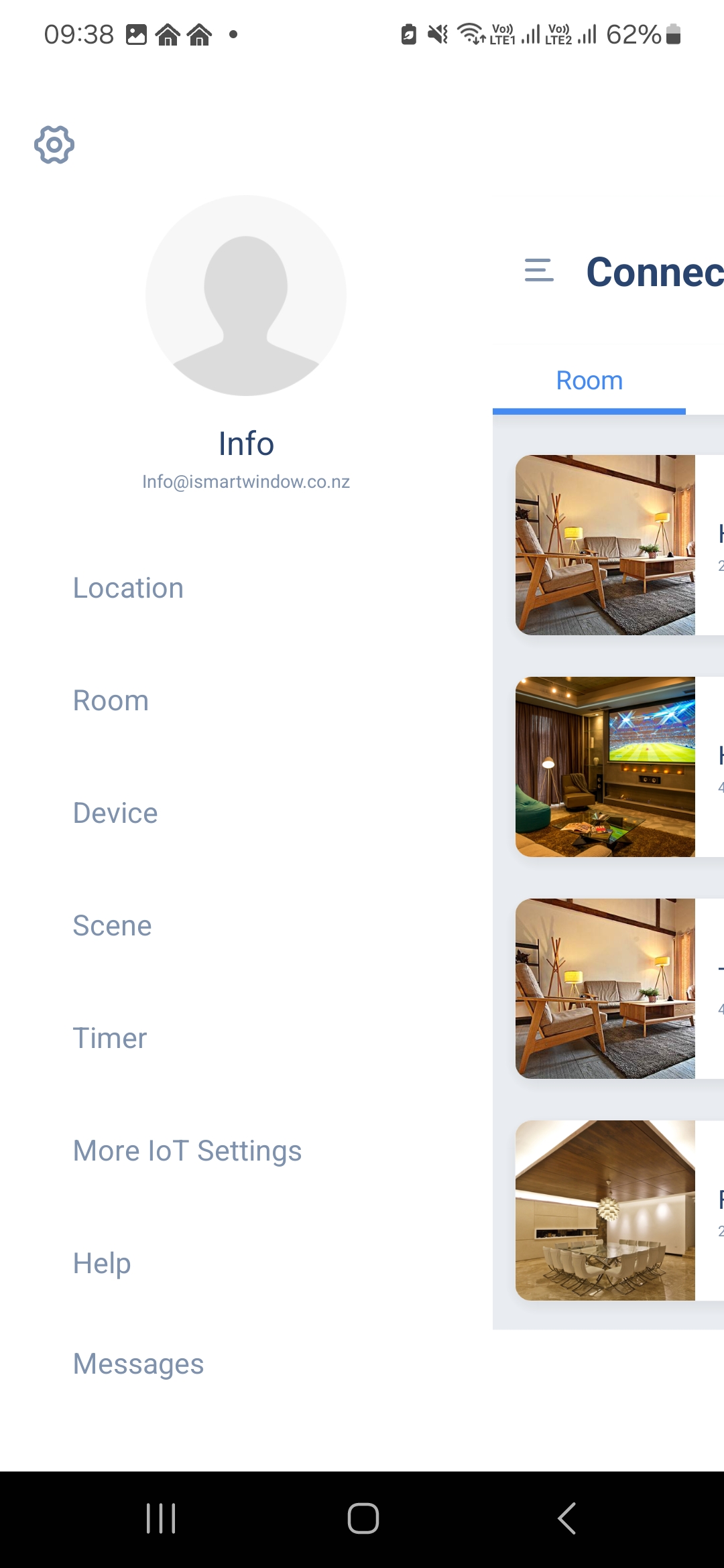Screen dimensions: 724x1568
Task: Tap the system back button
Action: [x=566, y=1518]
